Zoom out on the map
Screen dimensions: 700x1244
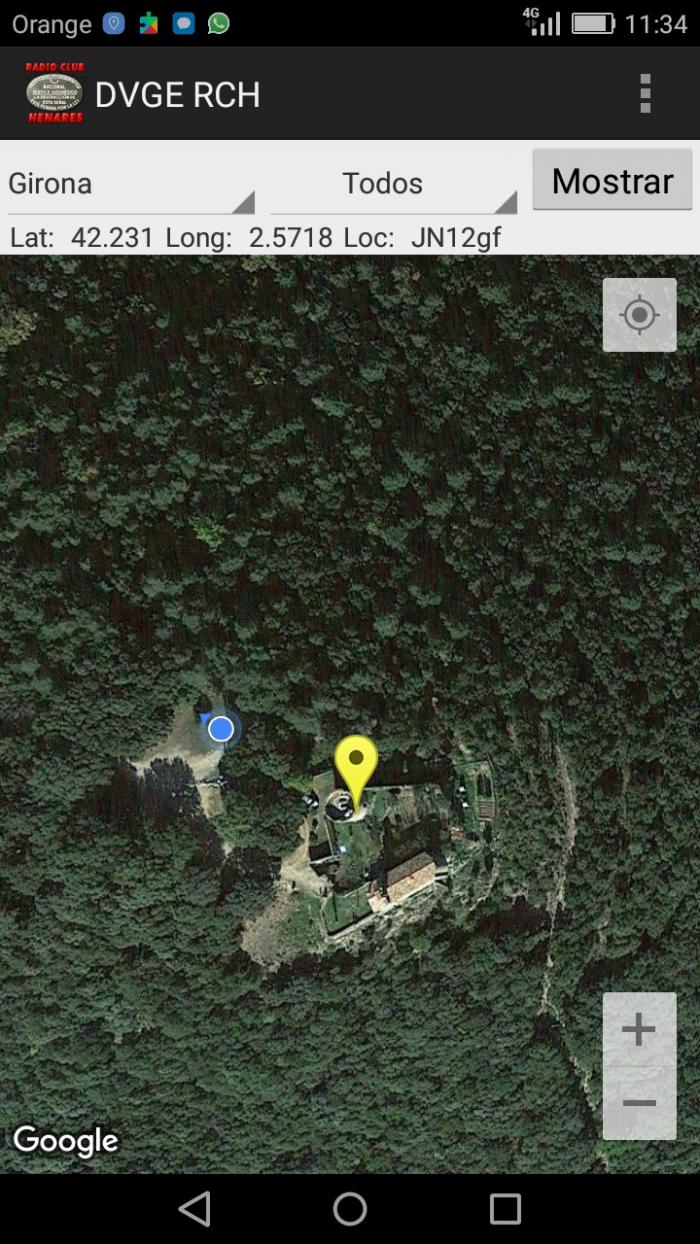coord(639,1103)
